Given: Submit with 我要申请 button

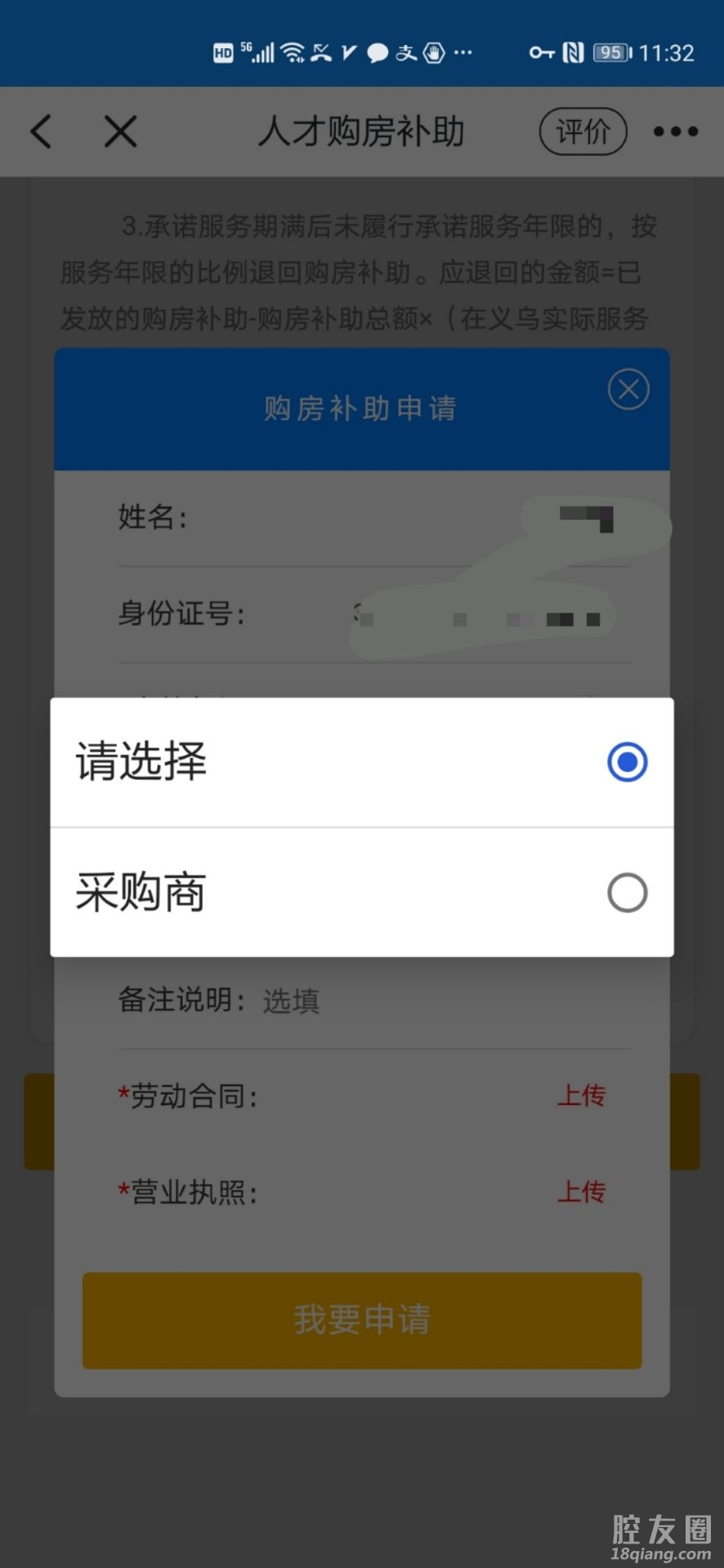Looking at the screenshot, I should tap(361, 1320).
